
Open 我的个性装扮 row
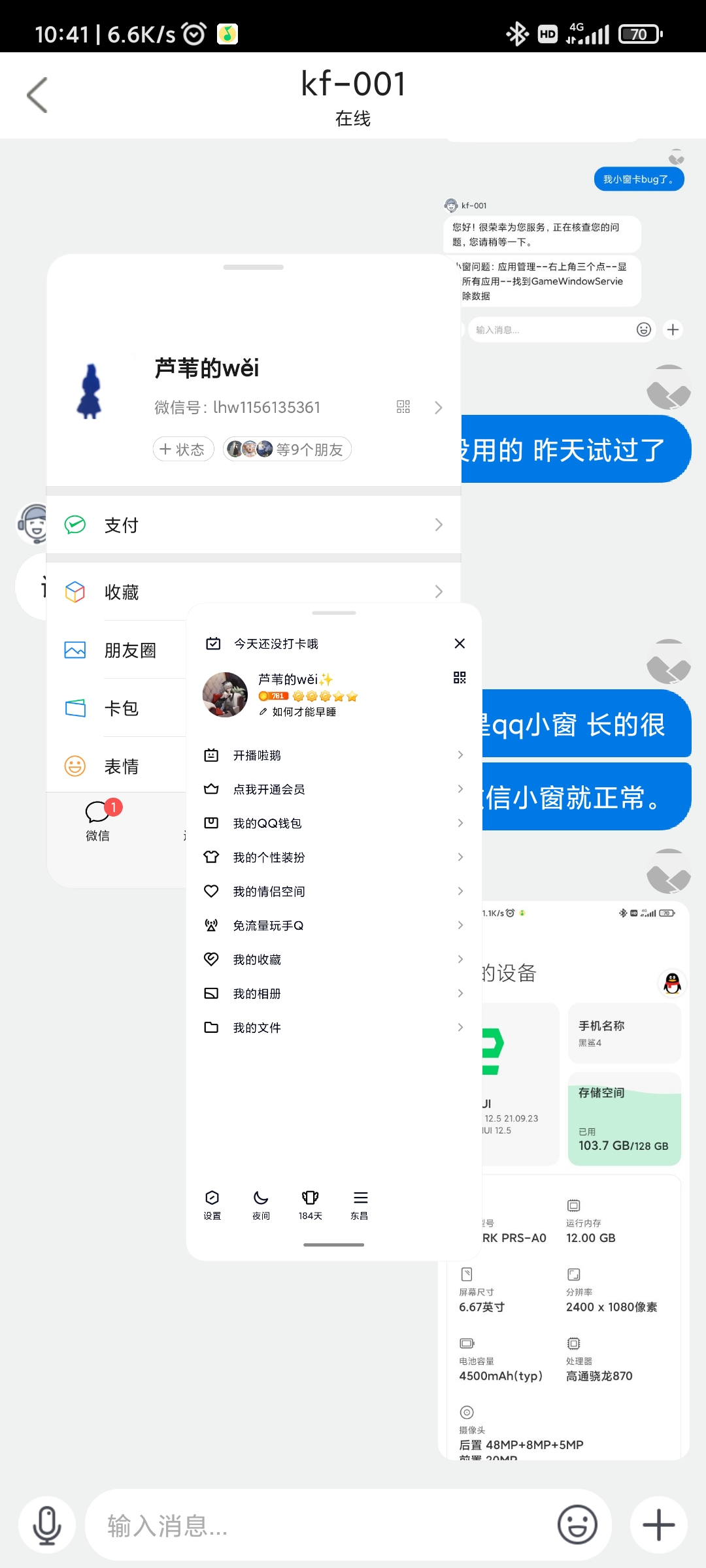(x=333, y=857)
